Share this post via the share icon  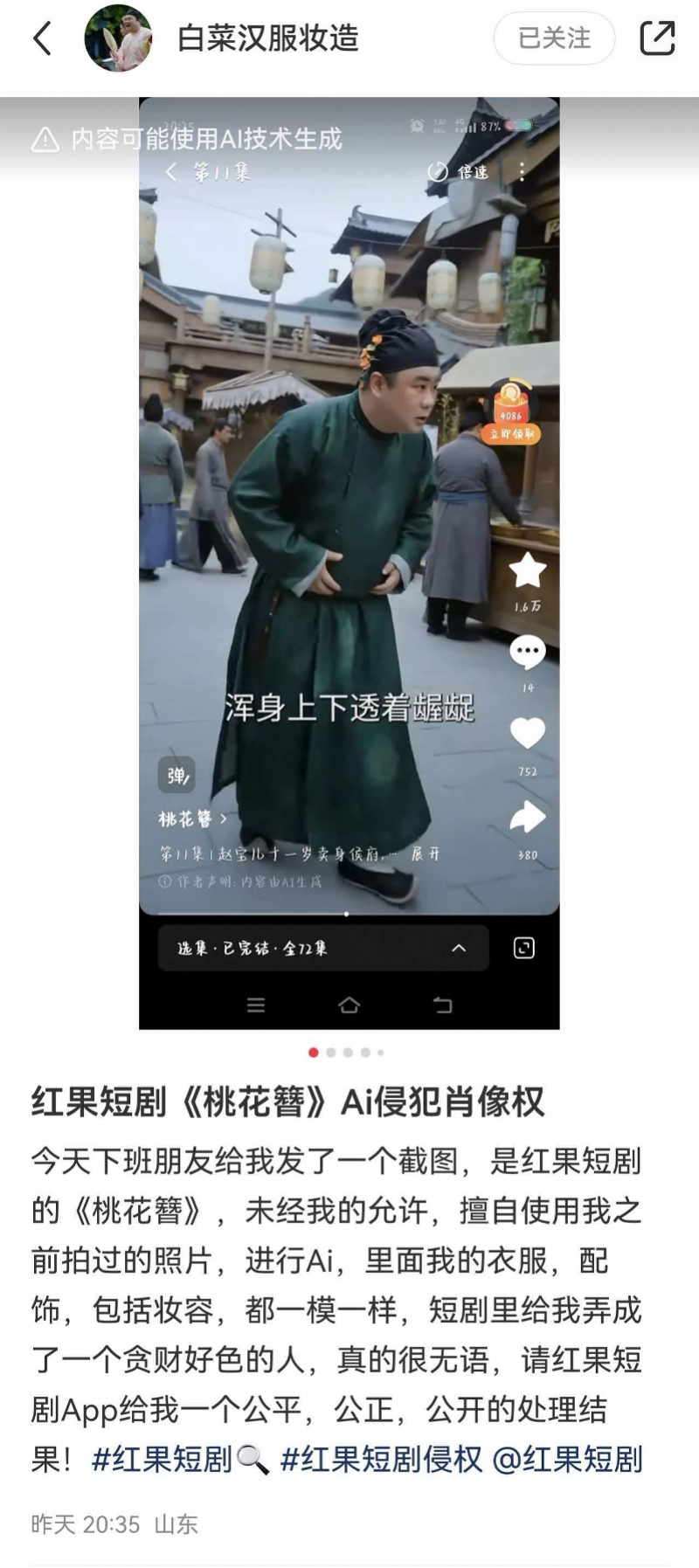657,39
